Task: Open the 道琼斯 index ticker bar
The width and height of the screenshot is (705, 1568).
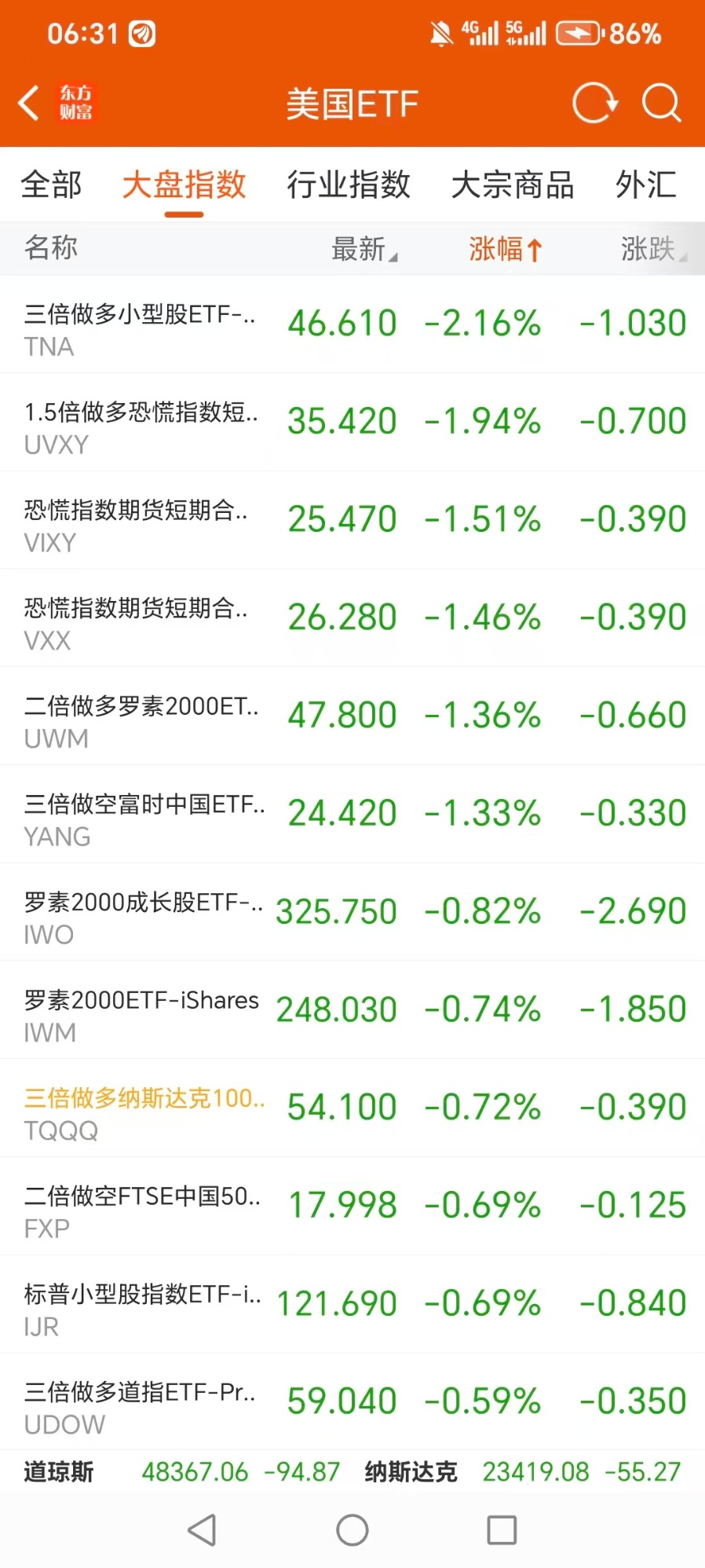Action: pos(182,1471)
